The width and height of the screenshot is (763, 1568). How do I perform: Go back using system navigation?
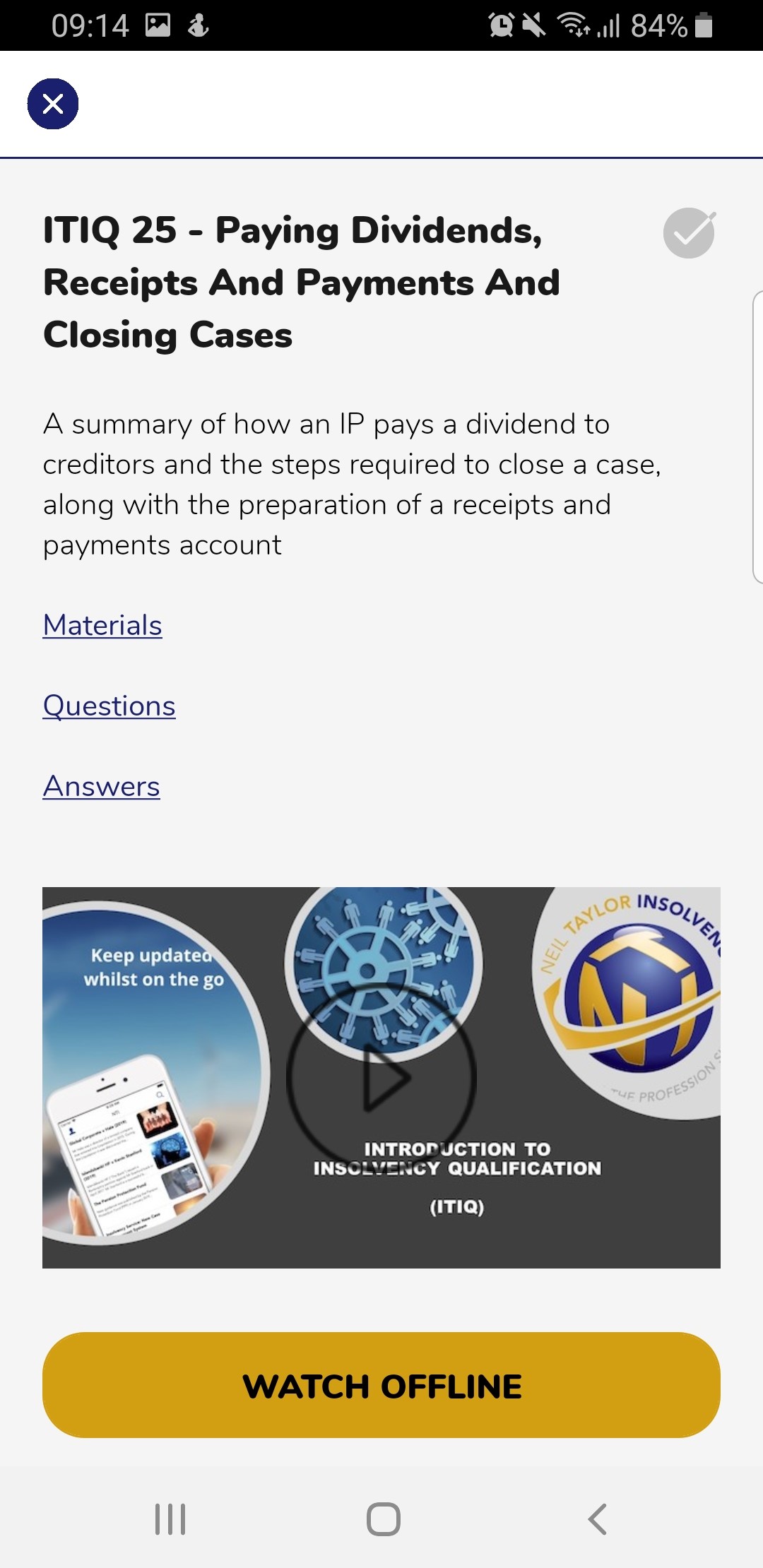tap(597, 1519)
